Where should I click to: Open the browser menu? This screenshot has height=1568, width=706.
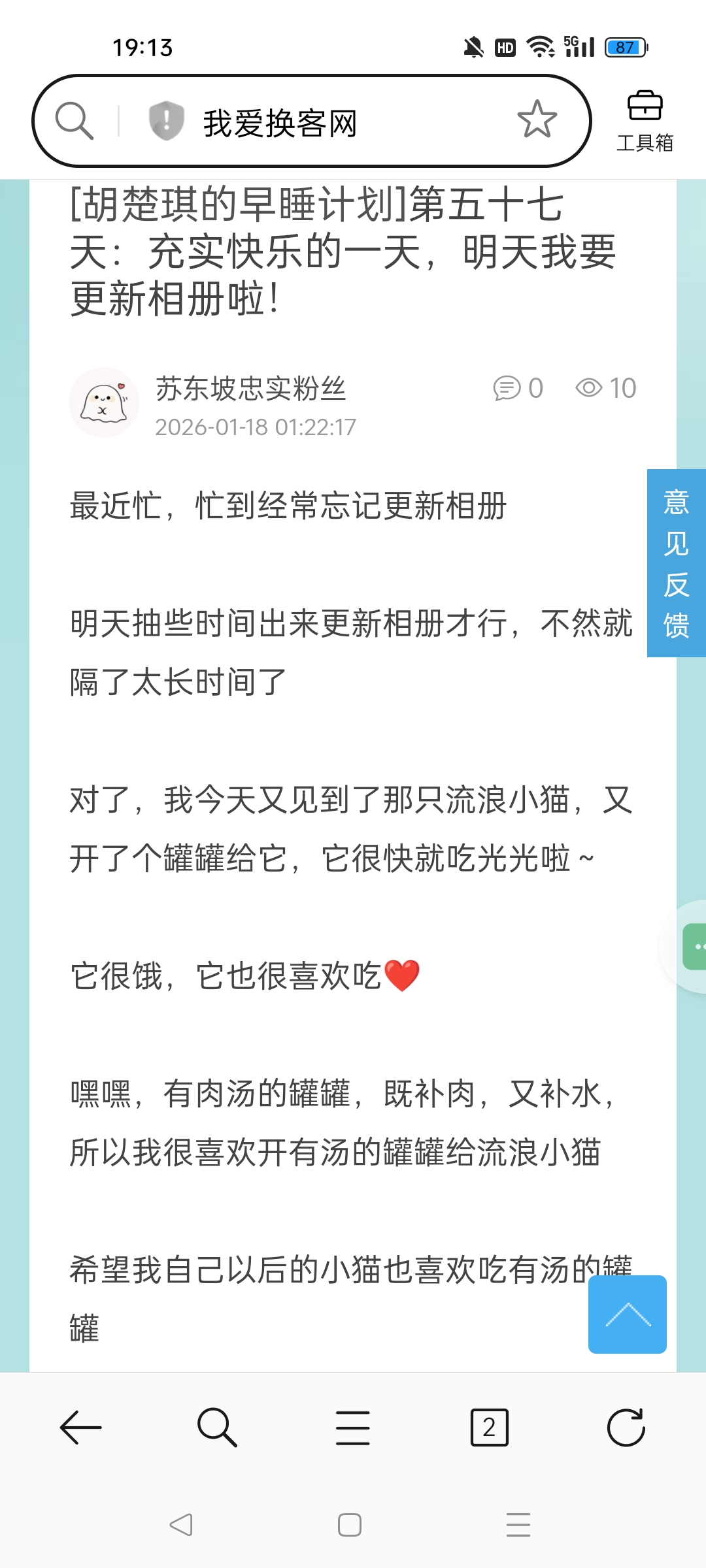(x=353, y=1428)
